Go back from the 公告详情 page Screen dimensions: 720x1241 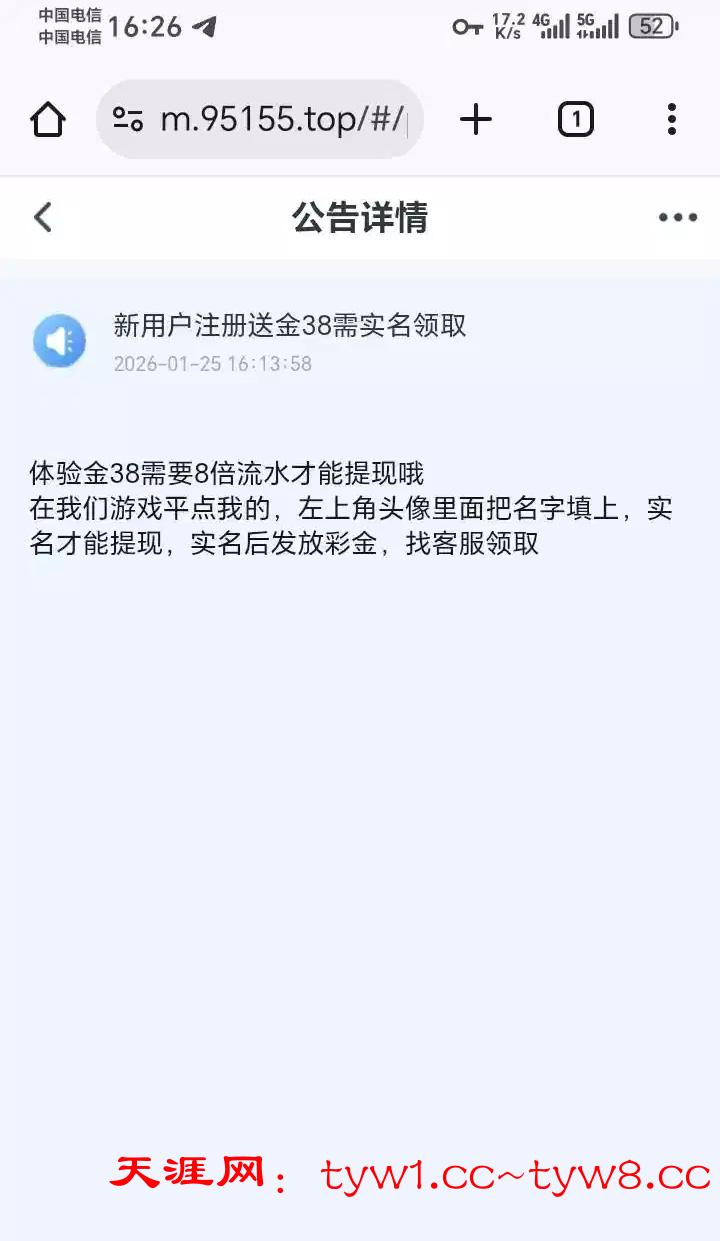pos(42,217)
